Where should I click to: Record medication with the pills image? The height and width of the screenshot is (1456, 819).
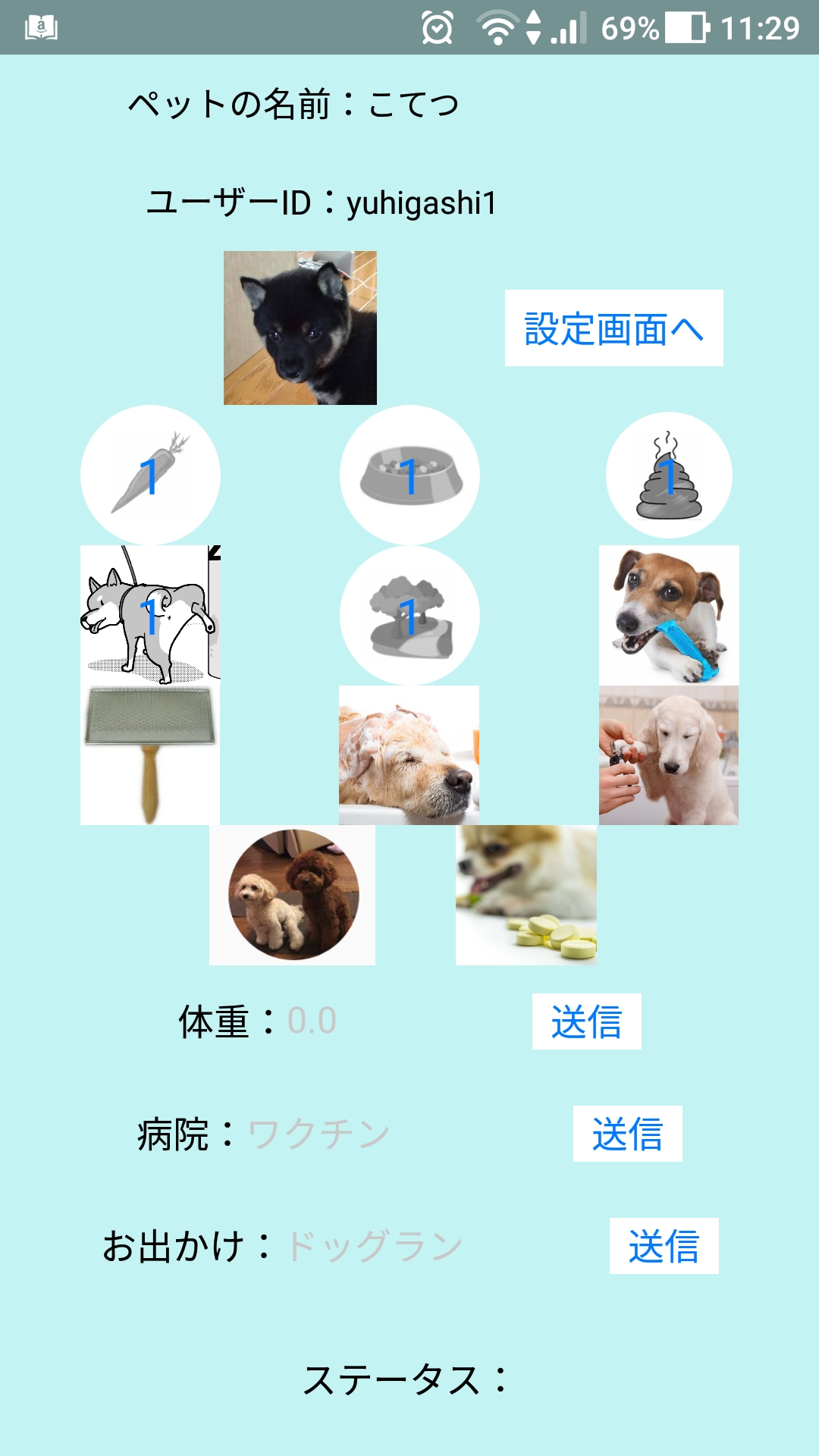[526, 895]
